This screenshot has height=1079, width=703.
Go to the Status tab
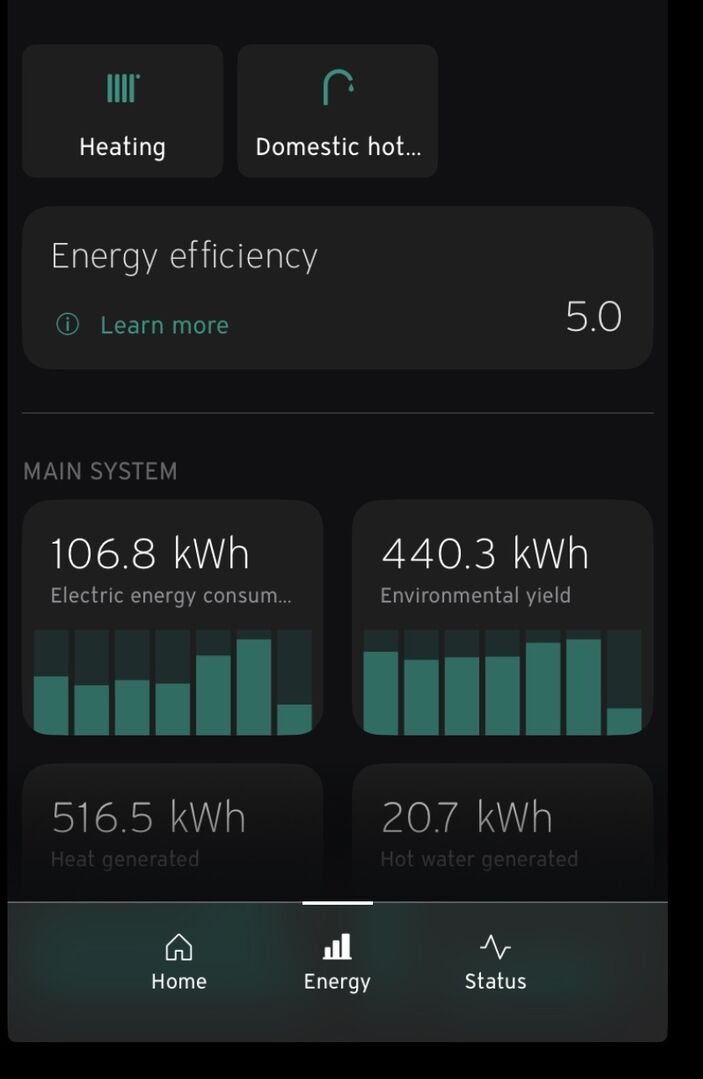pyautogui.click(x=495, y=962)
